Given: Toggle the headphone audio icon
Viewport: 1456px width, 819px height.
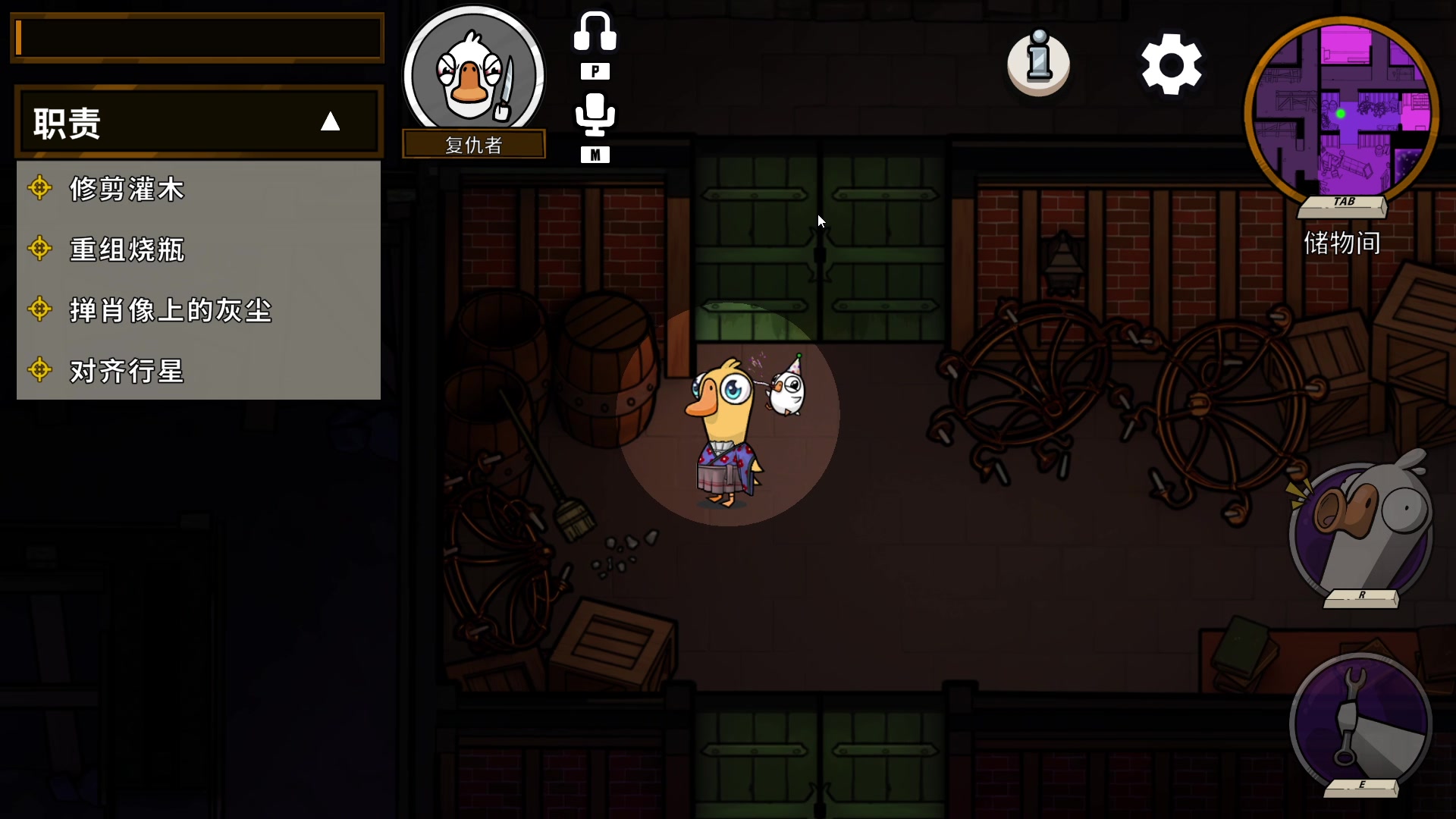Looking at the screenshot, I should 595,32.
